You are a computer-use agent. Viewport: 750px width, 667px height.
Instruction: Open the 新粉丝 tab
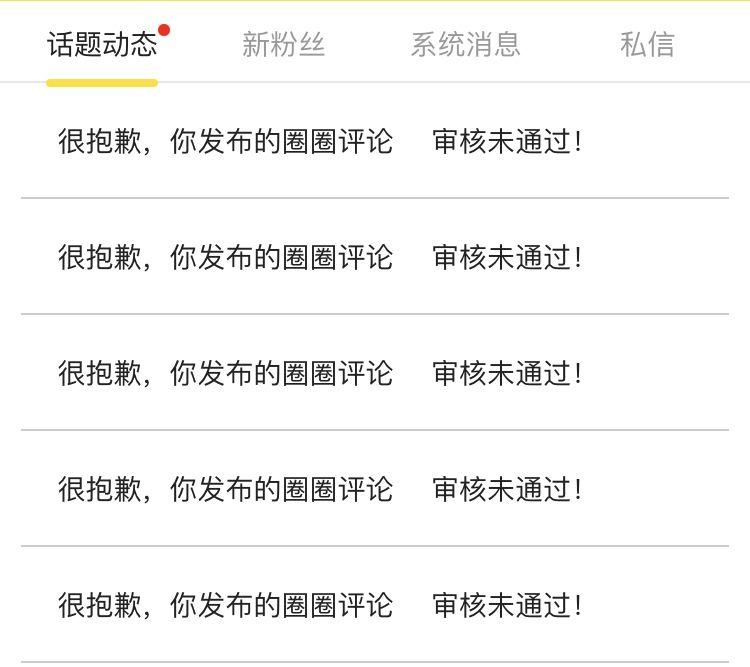[284, 45]
